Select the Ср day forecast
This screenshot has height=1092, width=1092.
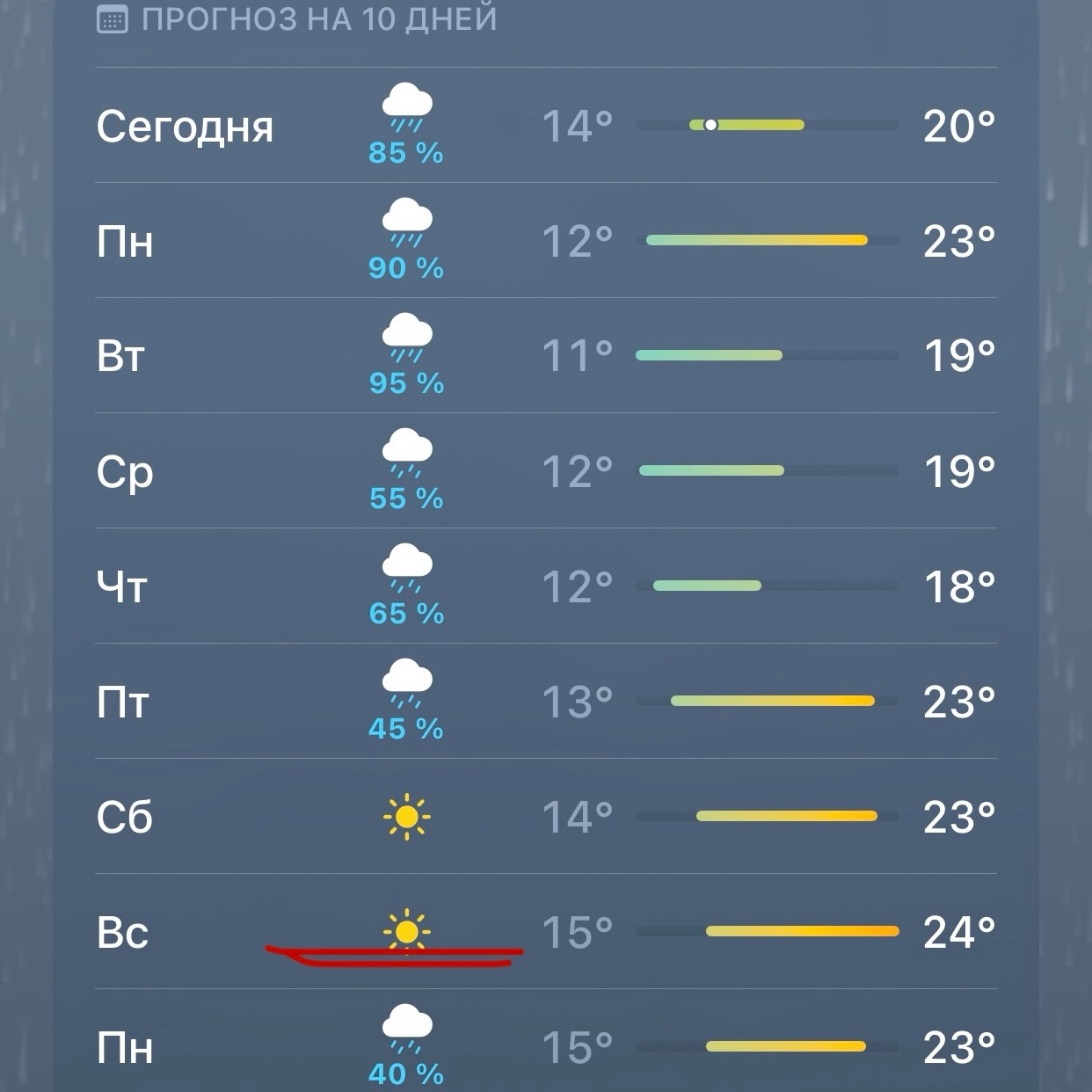click(546, 471)
